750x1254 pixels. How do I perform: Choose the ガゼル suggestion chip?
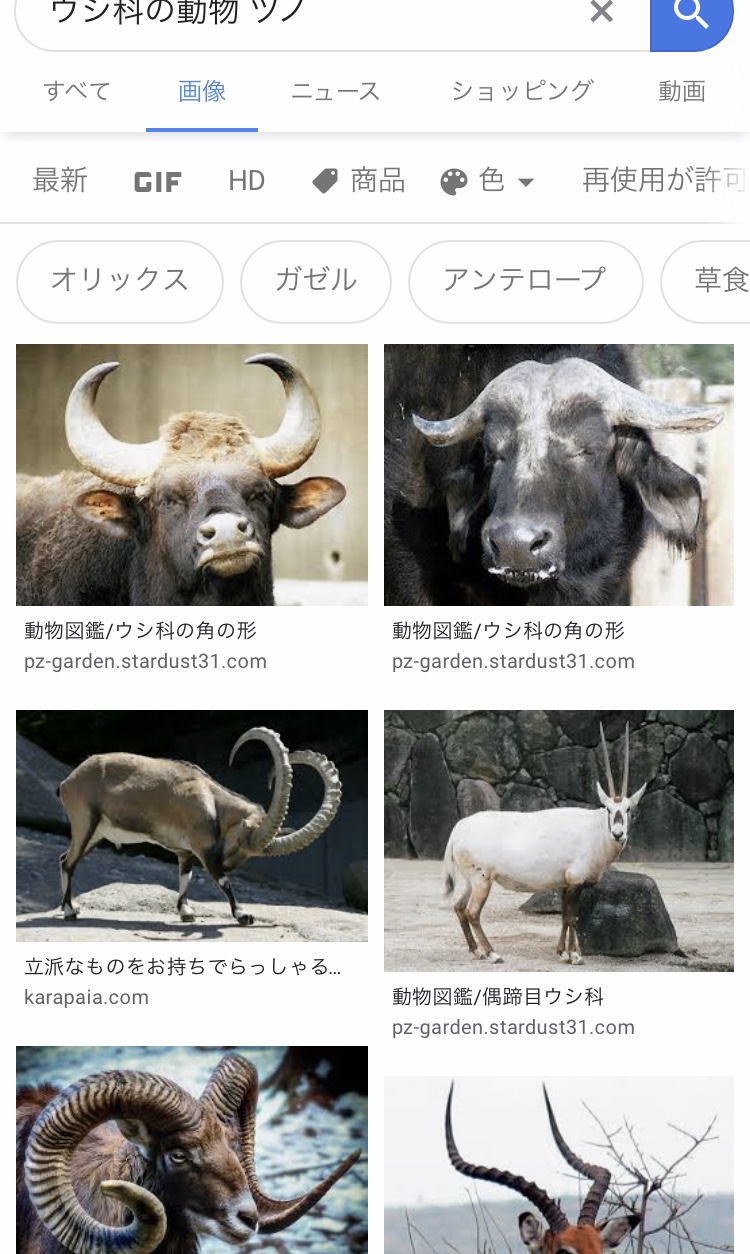[x=316, y=281]
